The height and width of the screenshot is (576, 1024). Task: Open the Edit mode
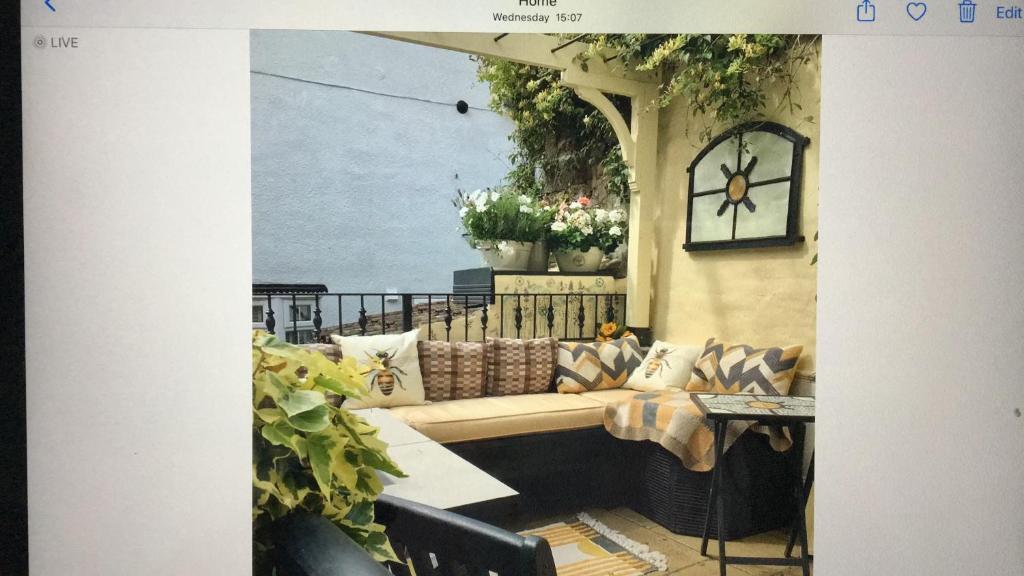1008,12
